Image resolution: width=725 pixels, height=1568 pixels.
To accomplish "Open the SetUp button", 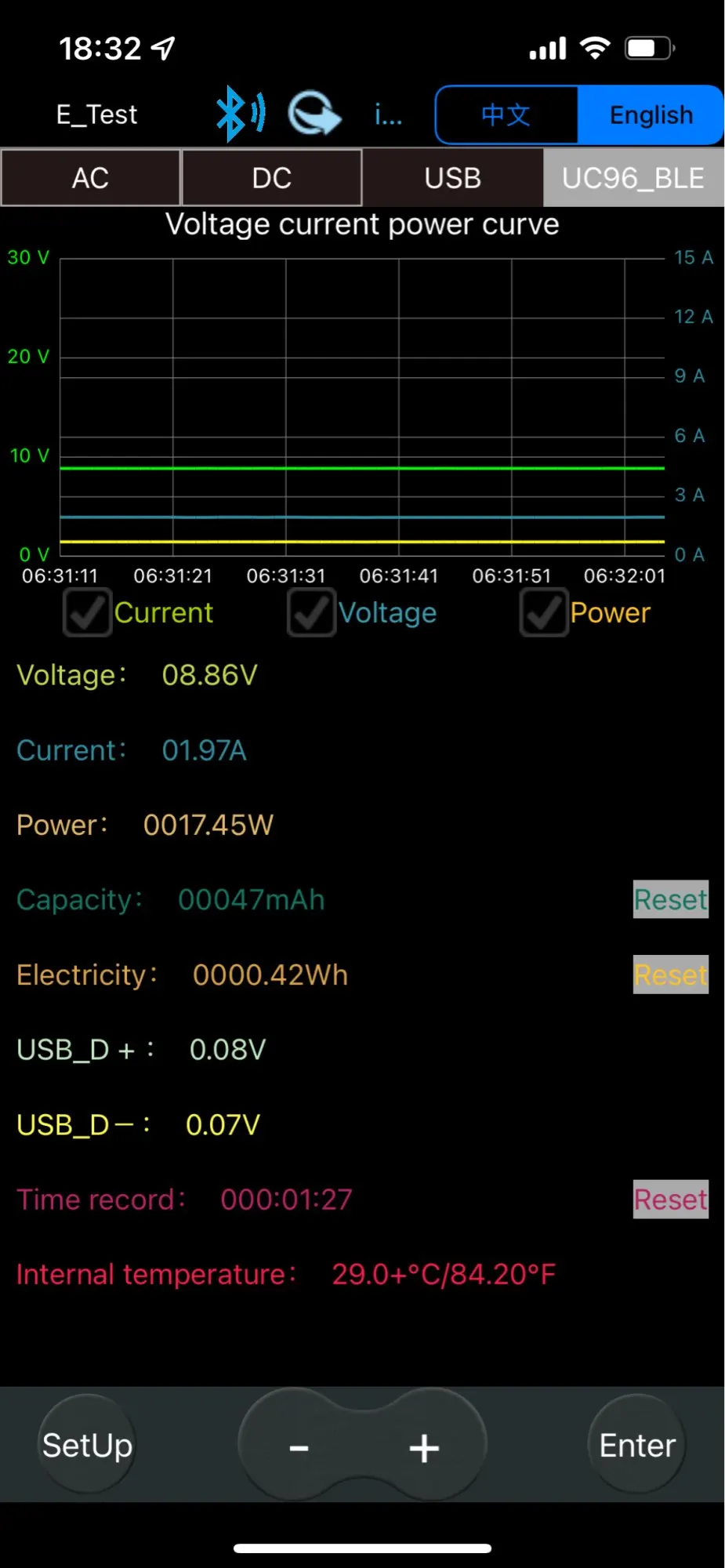I will [87, 1445].
